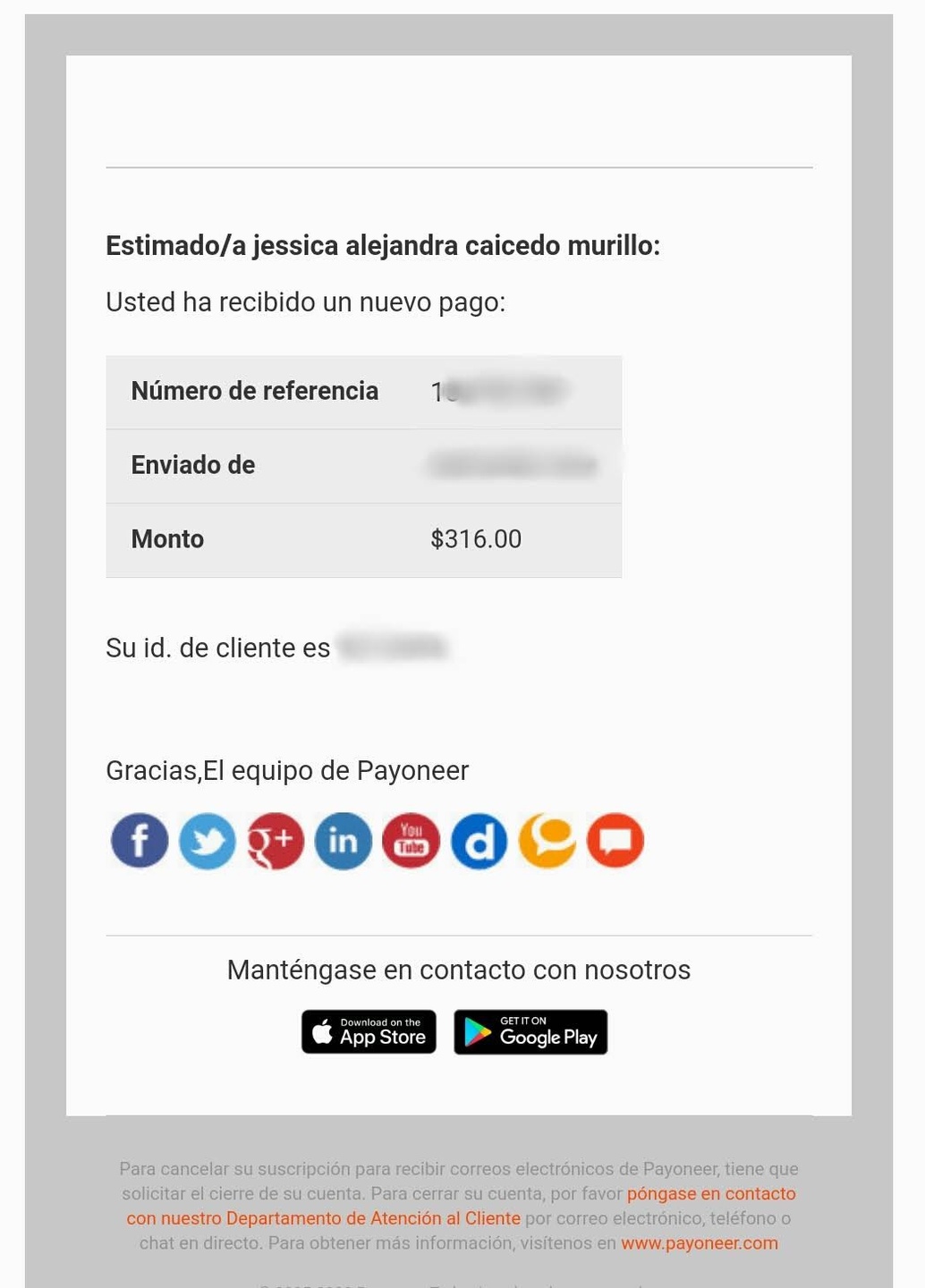Tap the red speech bubble icon
Screen dimensions: 925x1288
coord(615,841)
